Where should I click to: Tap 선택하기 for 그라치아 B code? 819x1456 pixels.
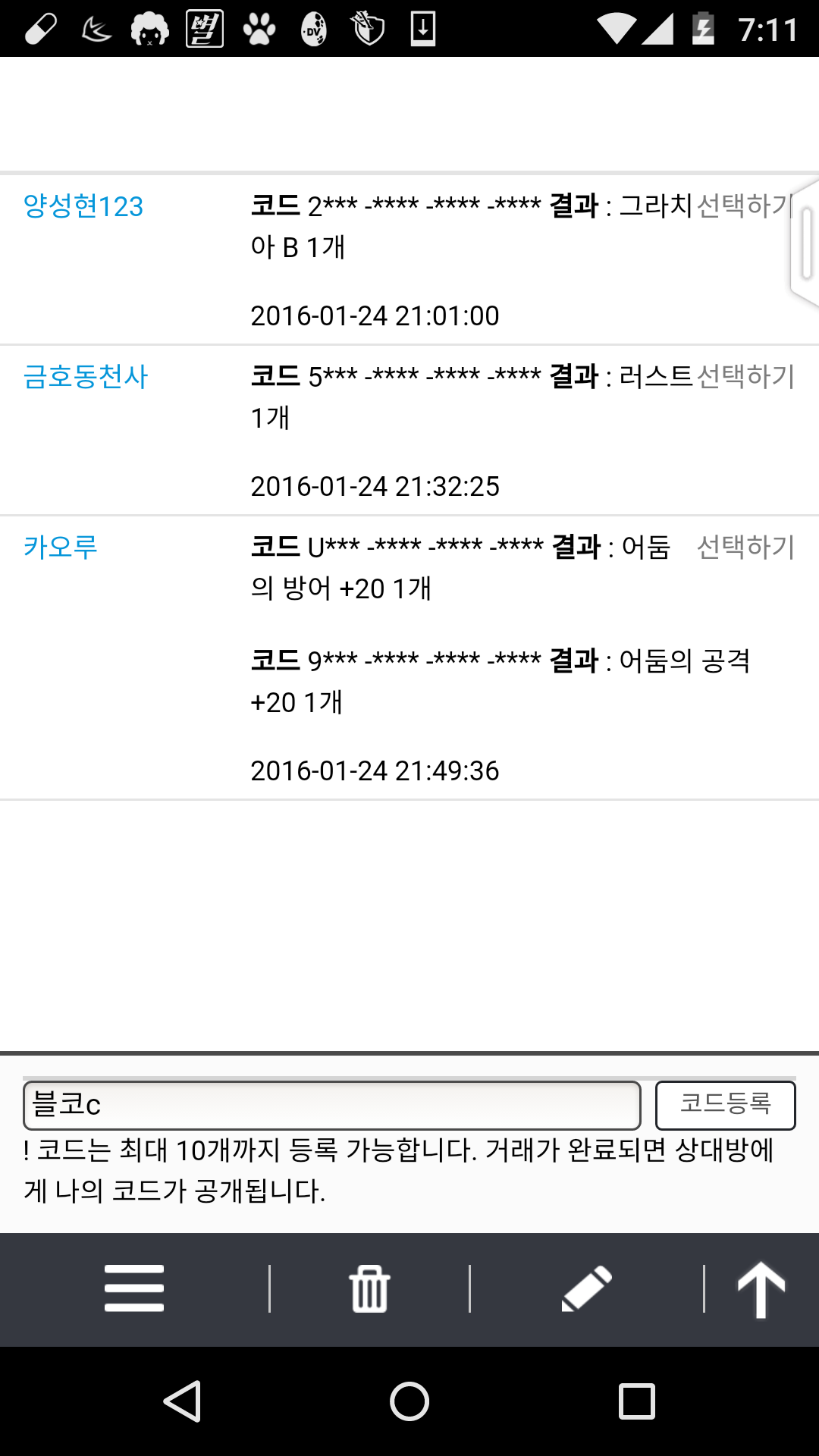coord(742,206)
